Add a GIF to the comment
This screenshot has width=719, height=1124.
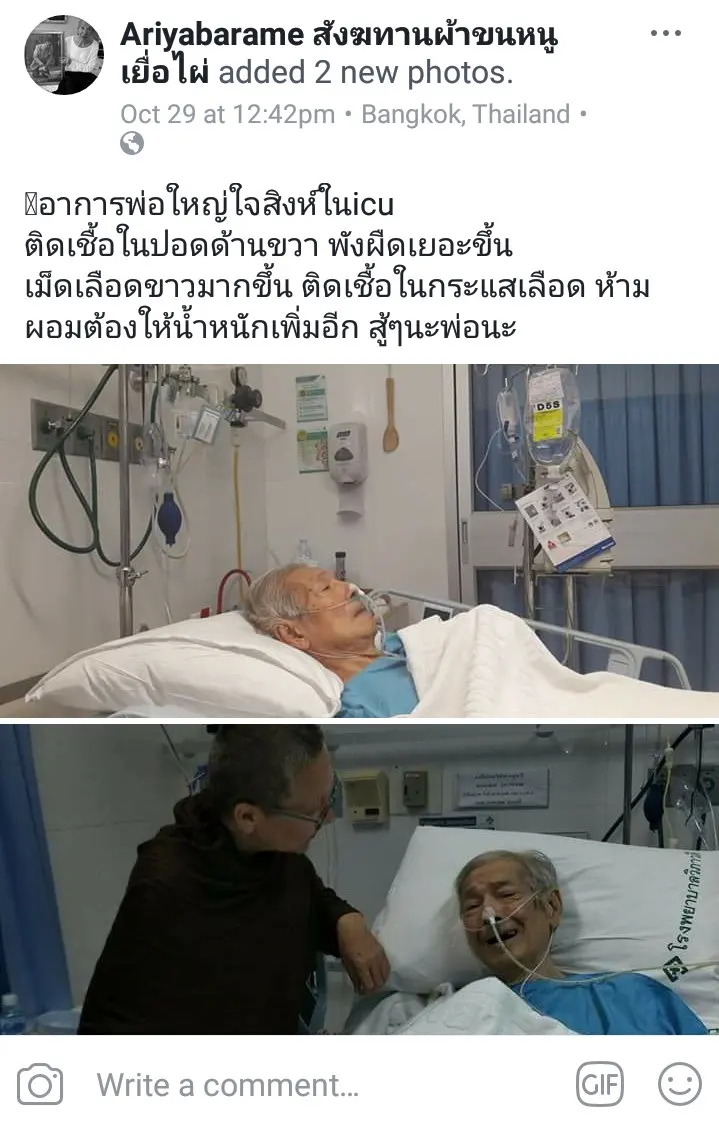599,1085
